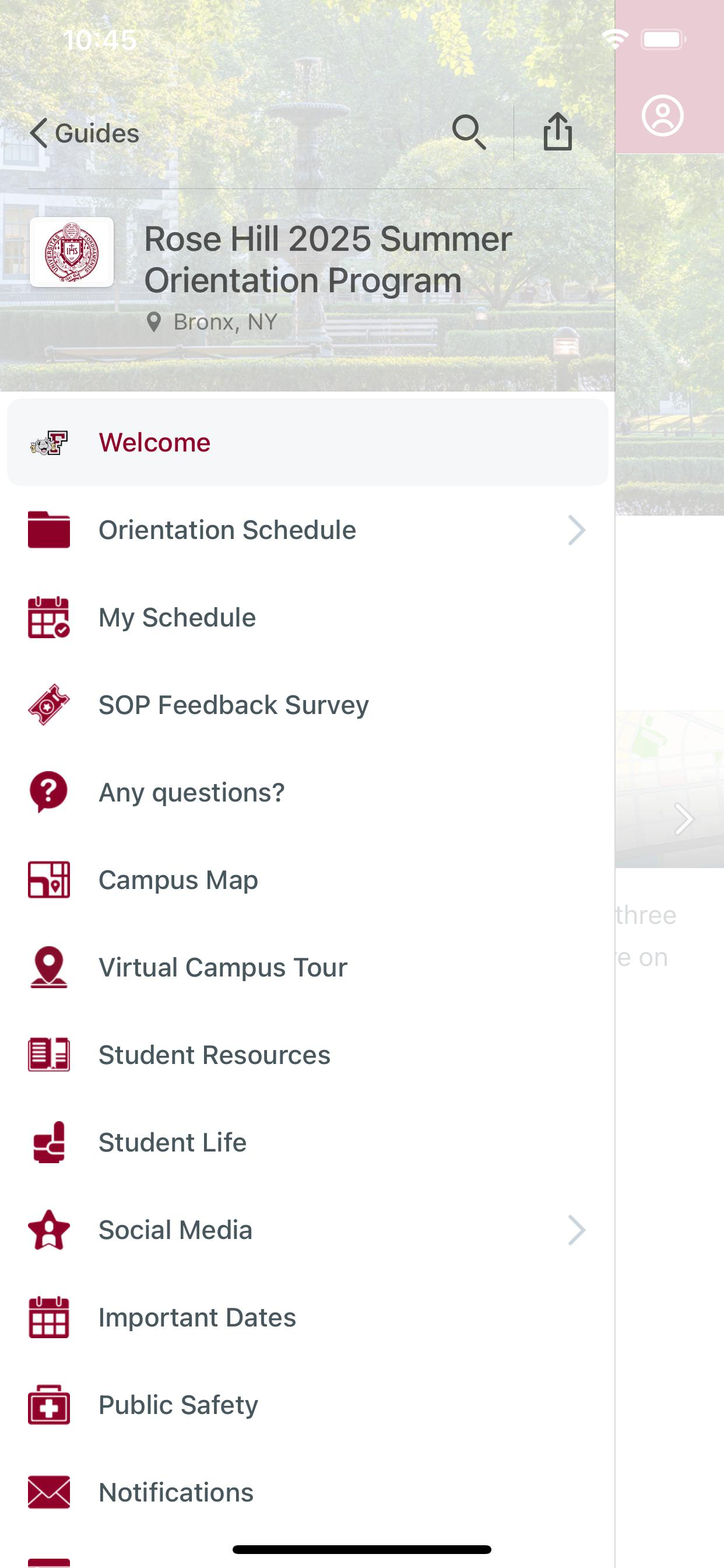The width and height of the screenshot is (724, 1568).
Task: Select the Student Life menu item
Action: click(172, 1142)
